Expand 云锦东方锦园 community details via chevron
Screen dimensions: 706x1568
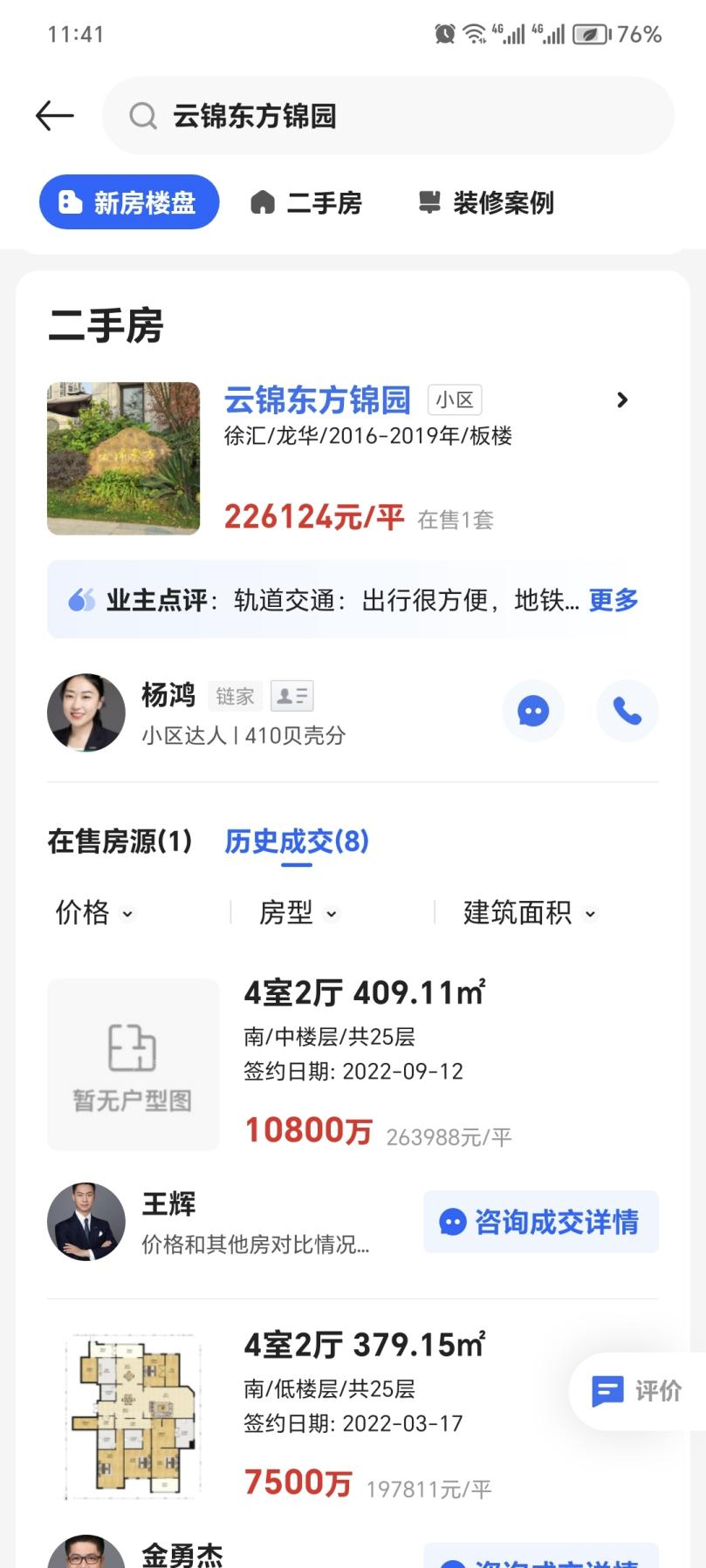(x=621, y=400)
